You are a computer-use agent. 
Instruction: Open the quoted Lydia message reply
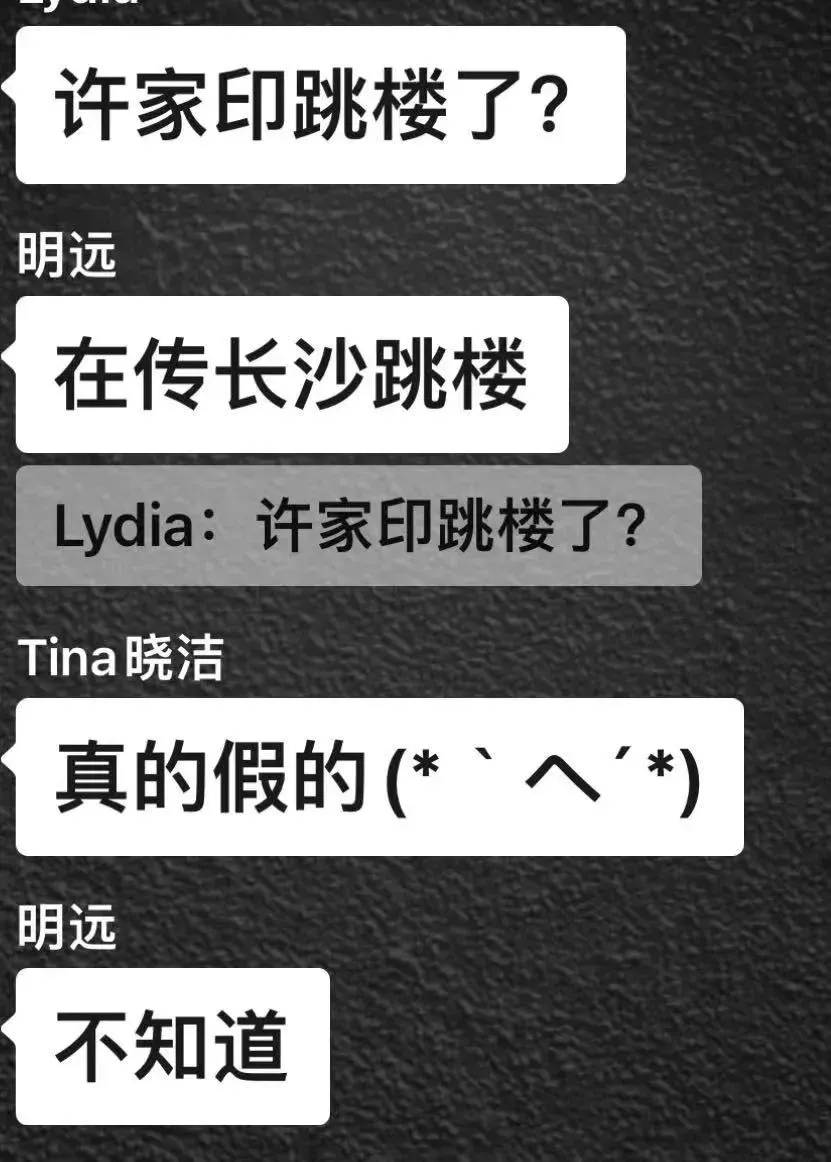coord(358,526)
